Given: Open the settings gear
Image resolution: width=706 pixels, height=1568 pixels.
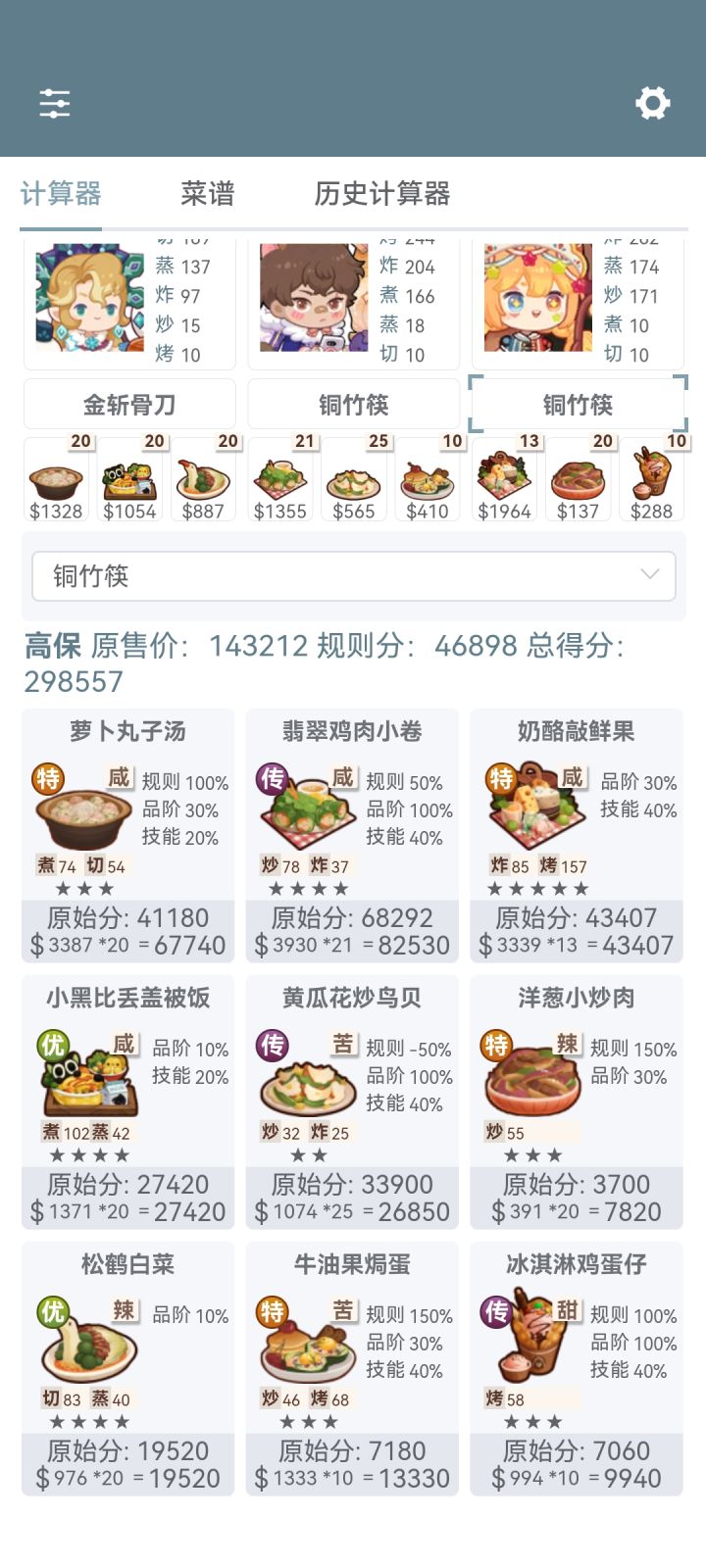Looking at the screenshot, I should click(x=652, y=103).
